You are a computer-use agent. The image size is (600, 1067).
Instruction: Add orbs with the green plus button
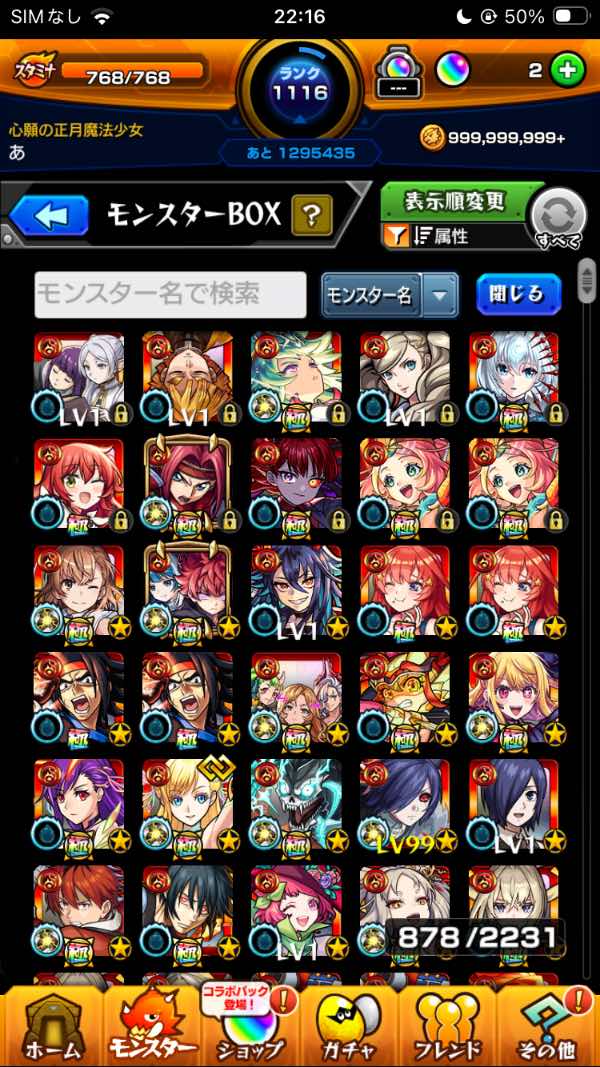[567, 70]
